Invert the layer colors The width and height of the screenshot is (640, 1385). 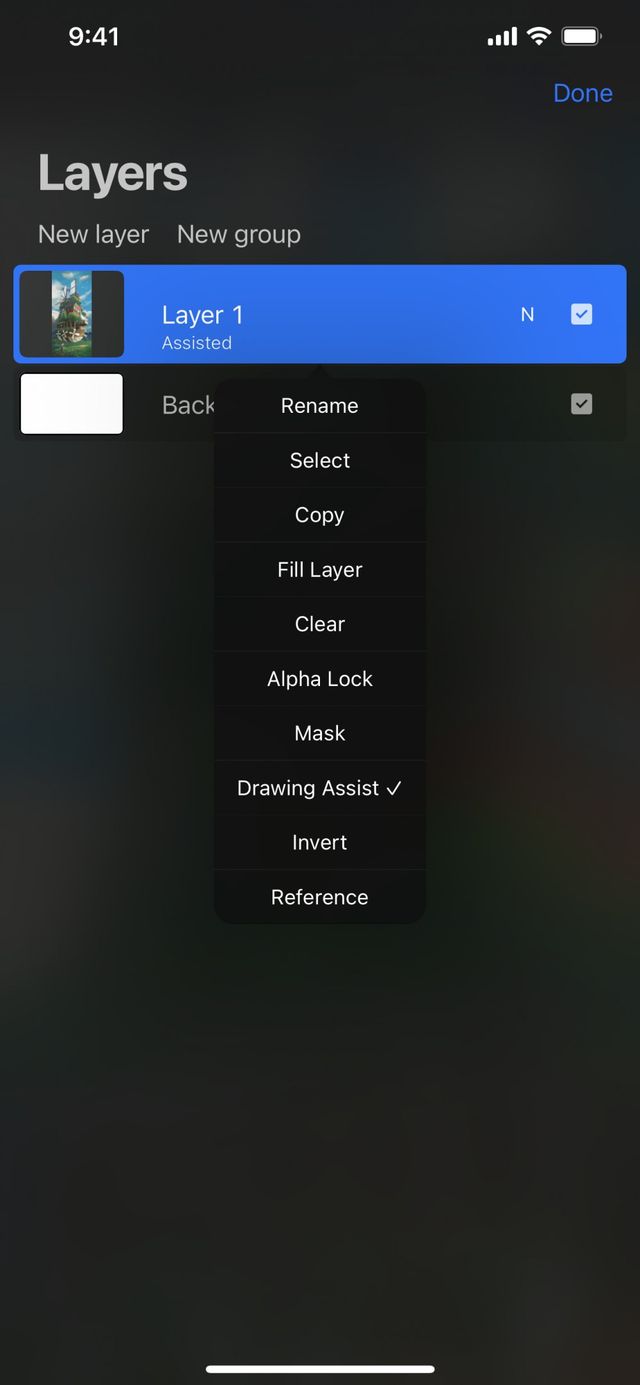point(319,842)
